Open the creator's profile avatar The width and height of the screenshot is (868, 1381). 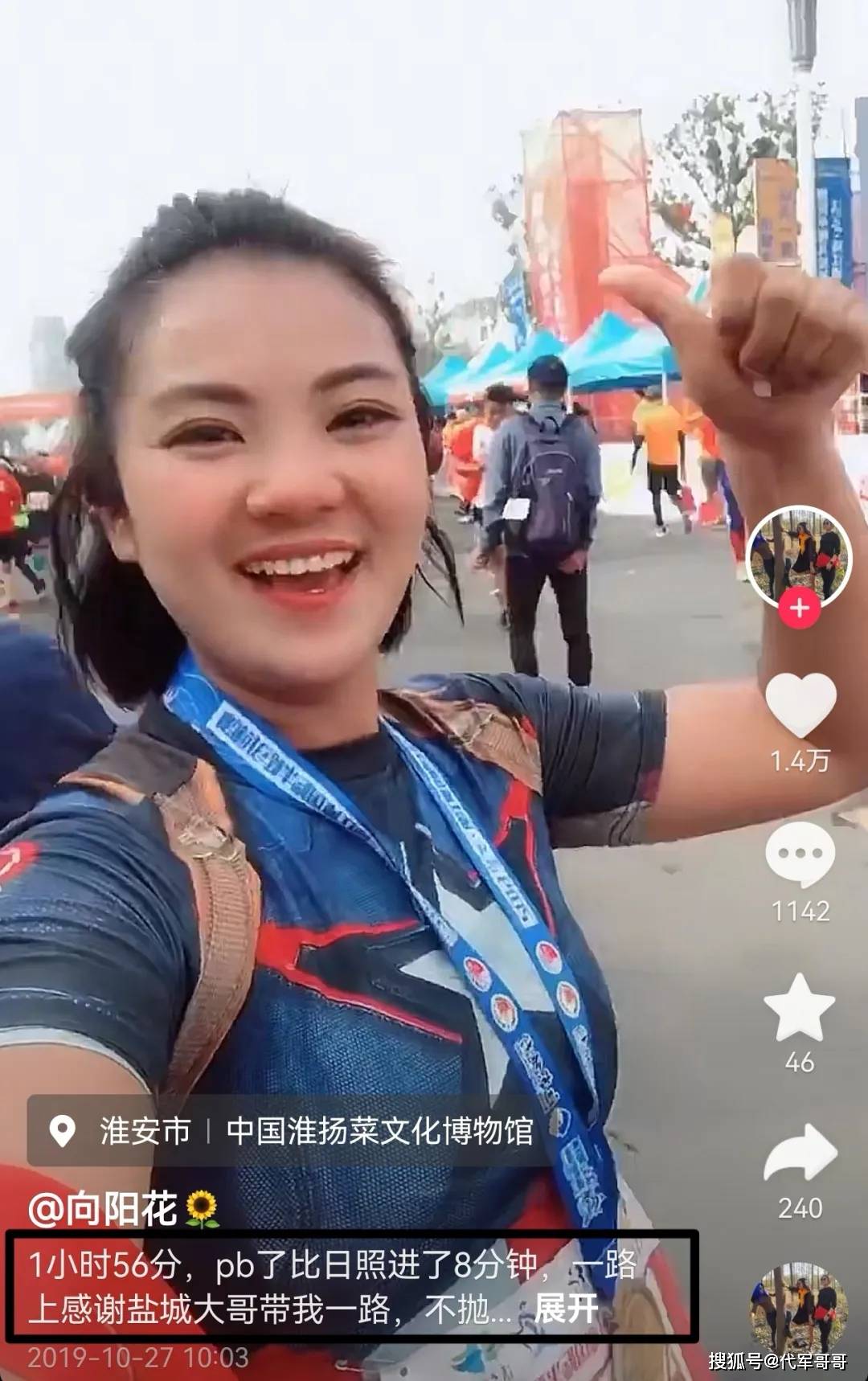(798, 555)
